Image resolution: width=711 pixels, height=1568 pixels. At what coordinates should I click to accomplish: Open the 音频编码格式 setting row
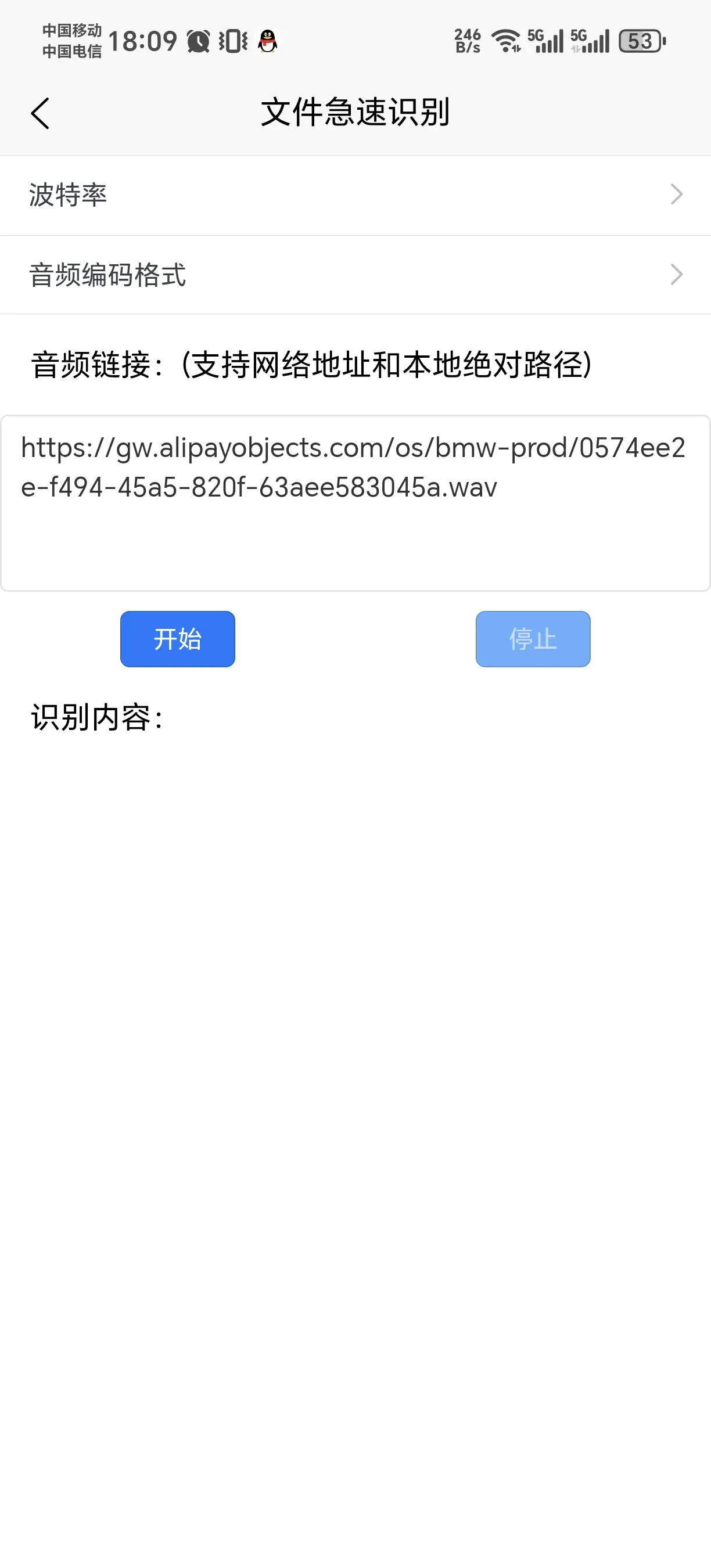point(355,275)
